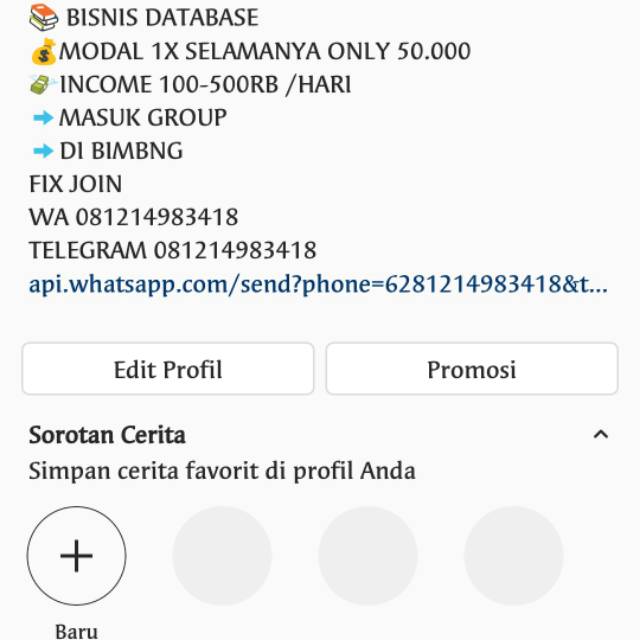Screen dimensions: 640x640
Task: Open the Promosi button
Action: click(x=471, y=369)
